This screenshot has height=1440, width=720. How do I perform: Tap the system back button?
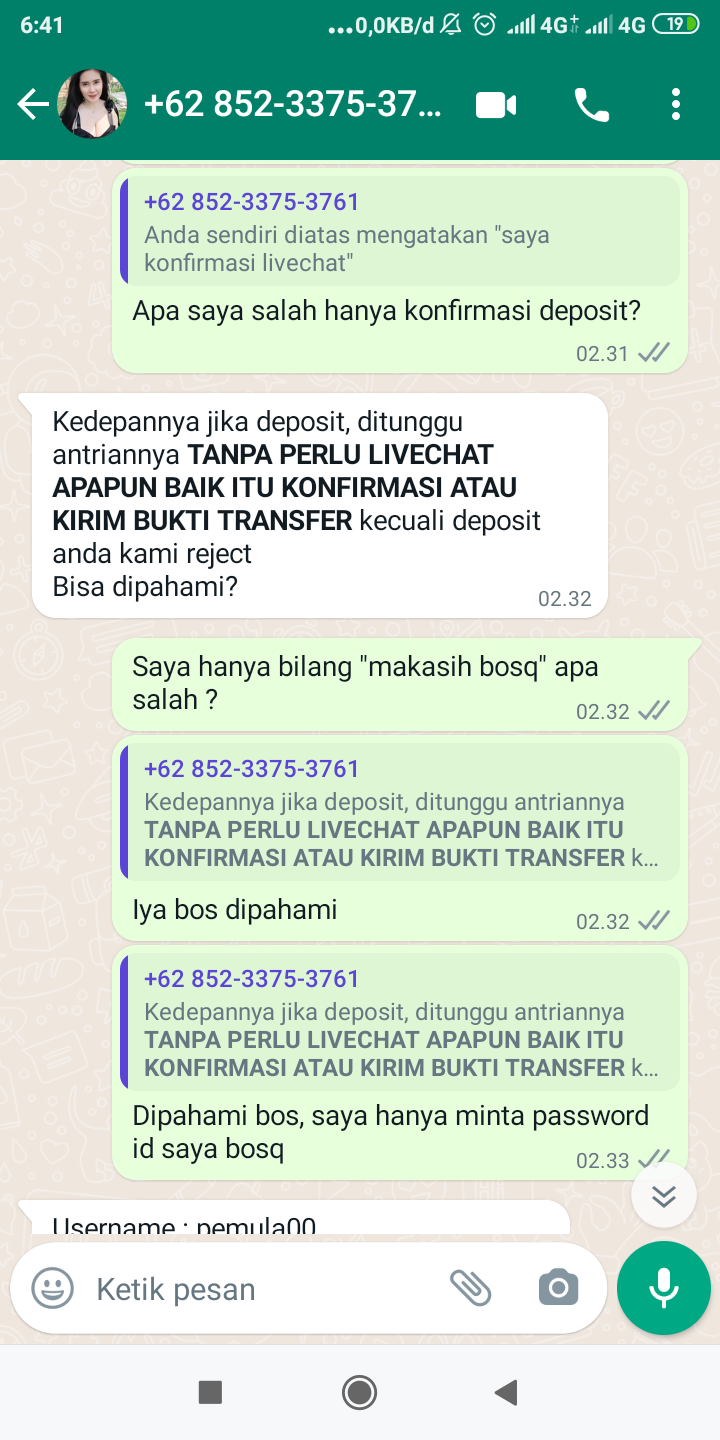507,1392
